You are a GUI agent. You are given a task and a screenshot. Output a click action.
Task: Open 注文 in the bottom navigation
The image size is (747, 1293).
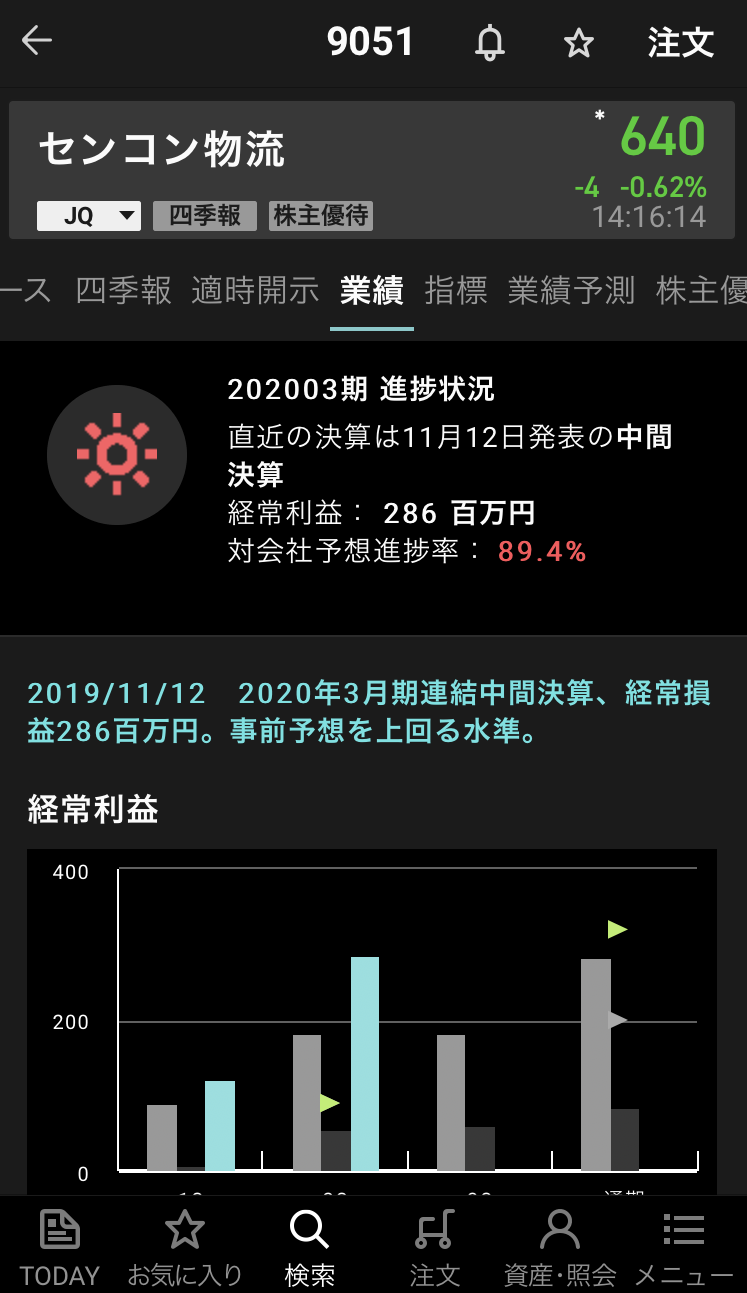click(x=435, y=1245)
